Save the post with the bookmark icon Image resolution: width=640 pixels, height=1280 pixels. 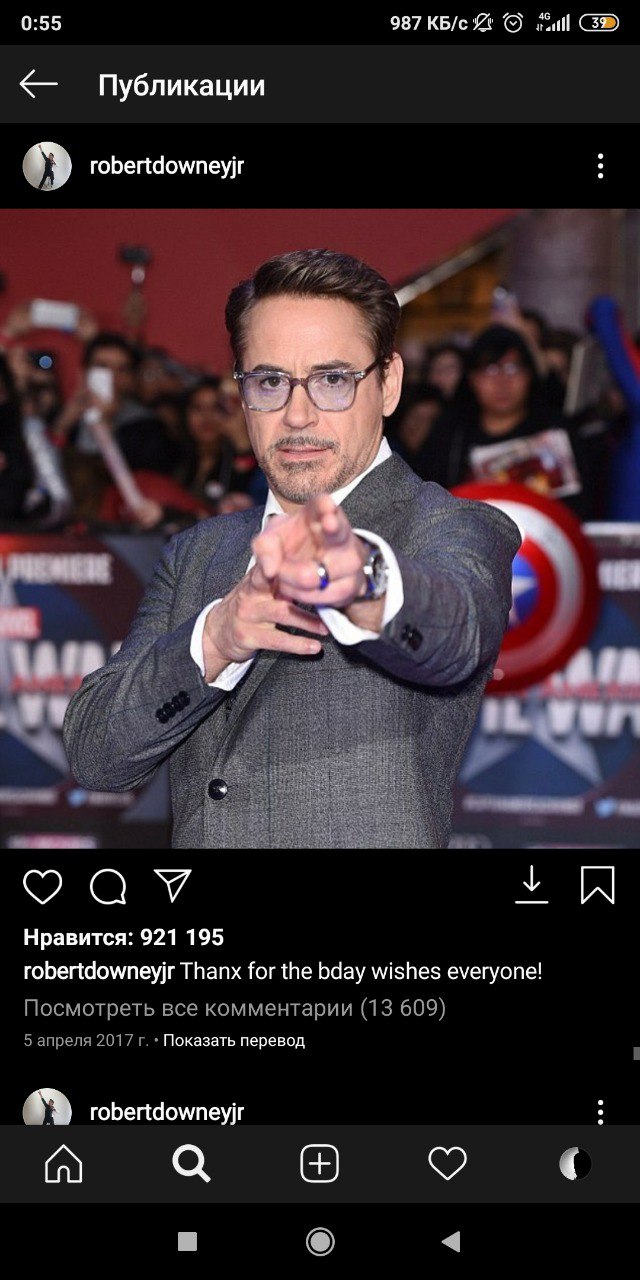[x=597, y=885]
